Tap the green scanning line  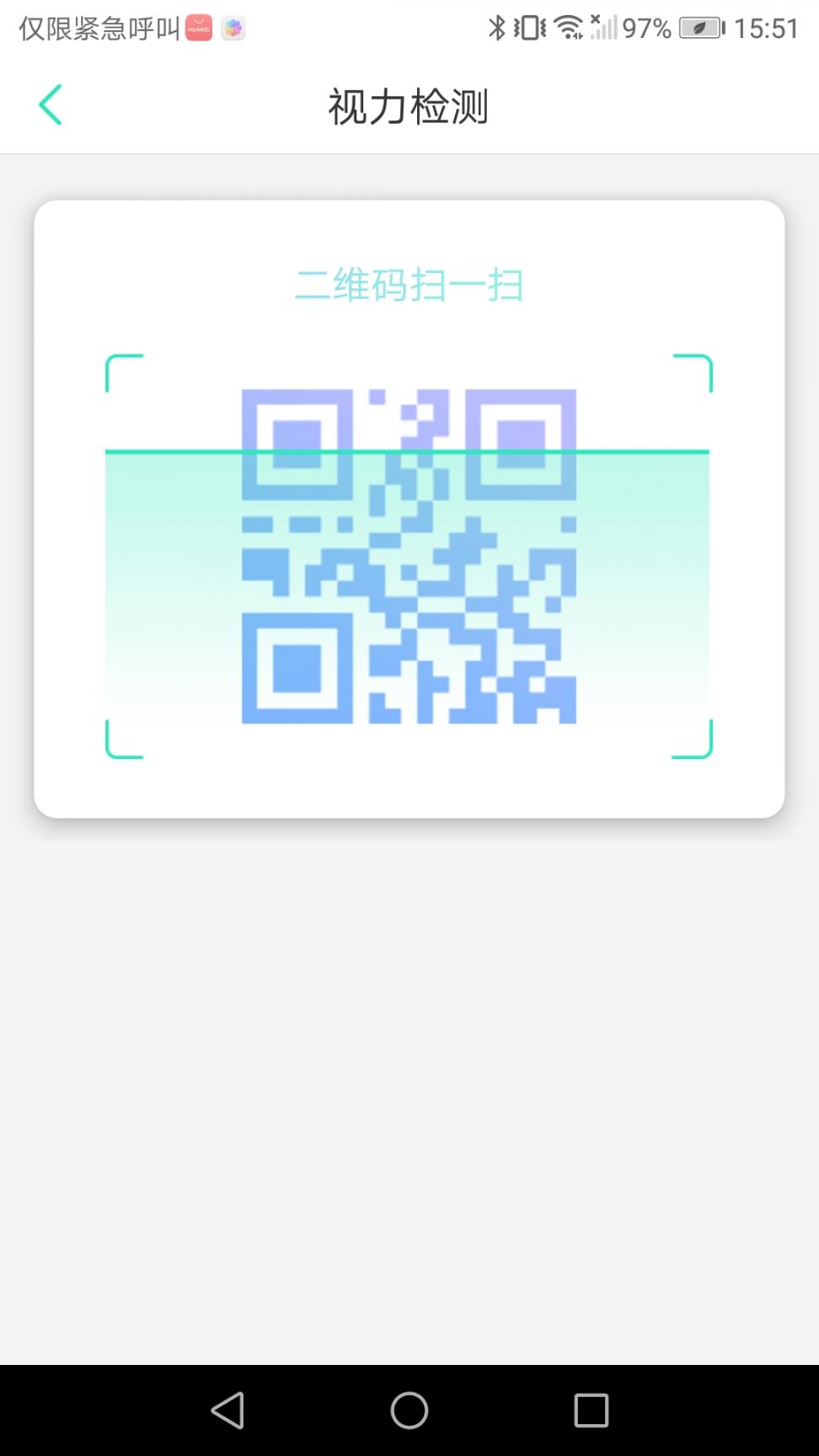[x=408, y=452]
